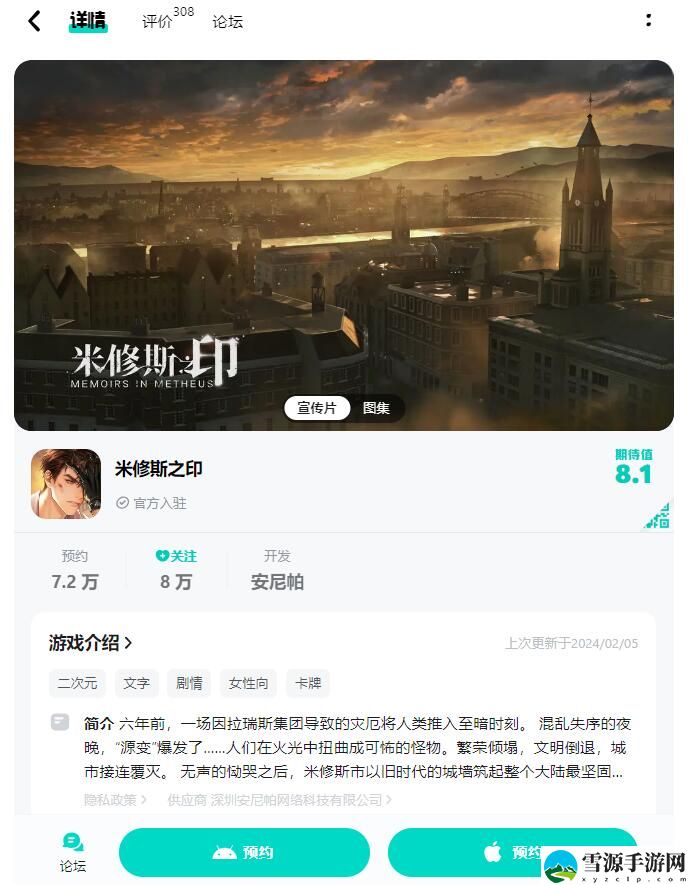Go back using the top-left arrow
This screenshot has width=691, height=885.
click(35, 21)
